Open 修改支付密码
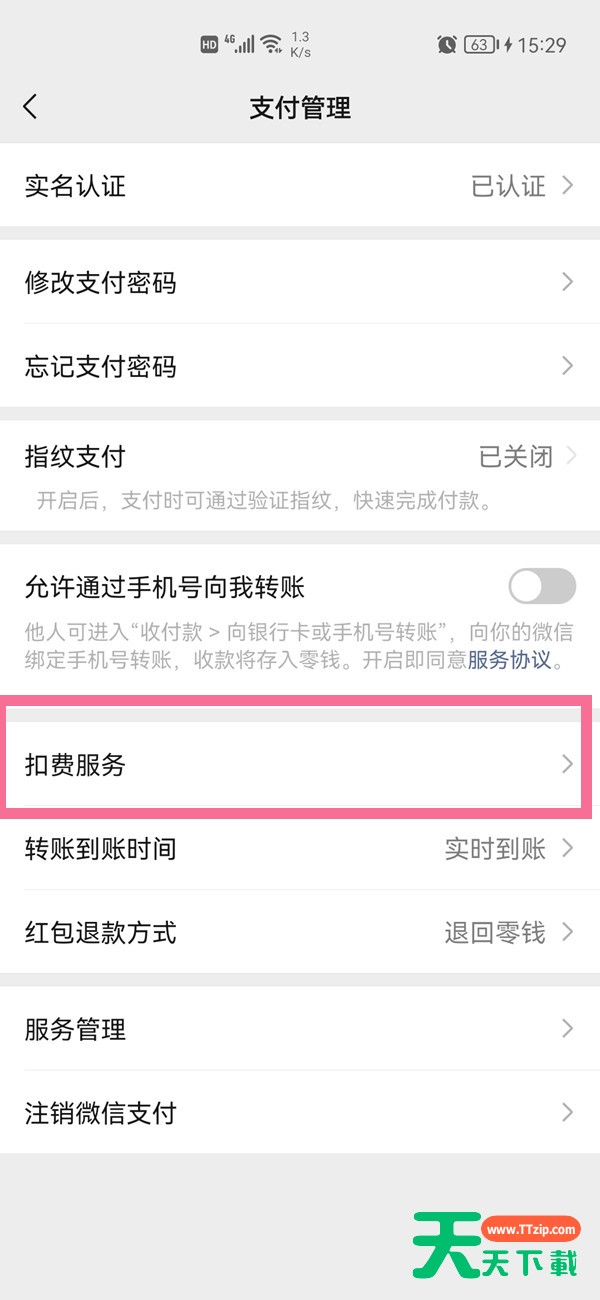600x1300 pixels. pyautogui.click(x=300, y=282)
